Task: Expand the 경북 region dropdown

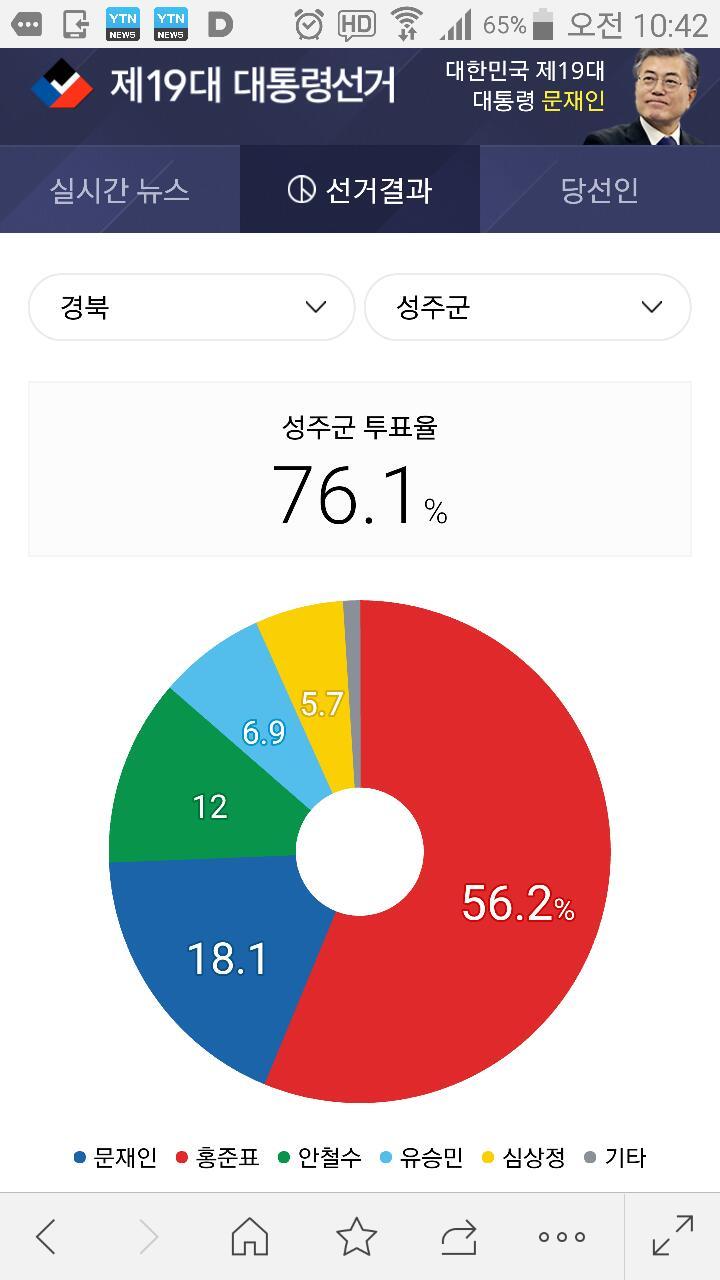Action: [x=192, y=307]
